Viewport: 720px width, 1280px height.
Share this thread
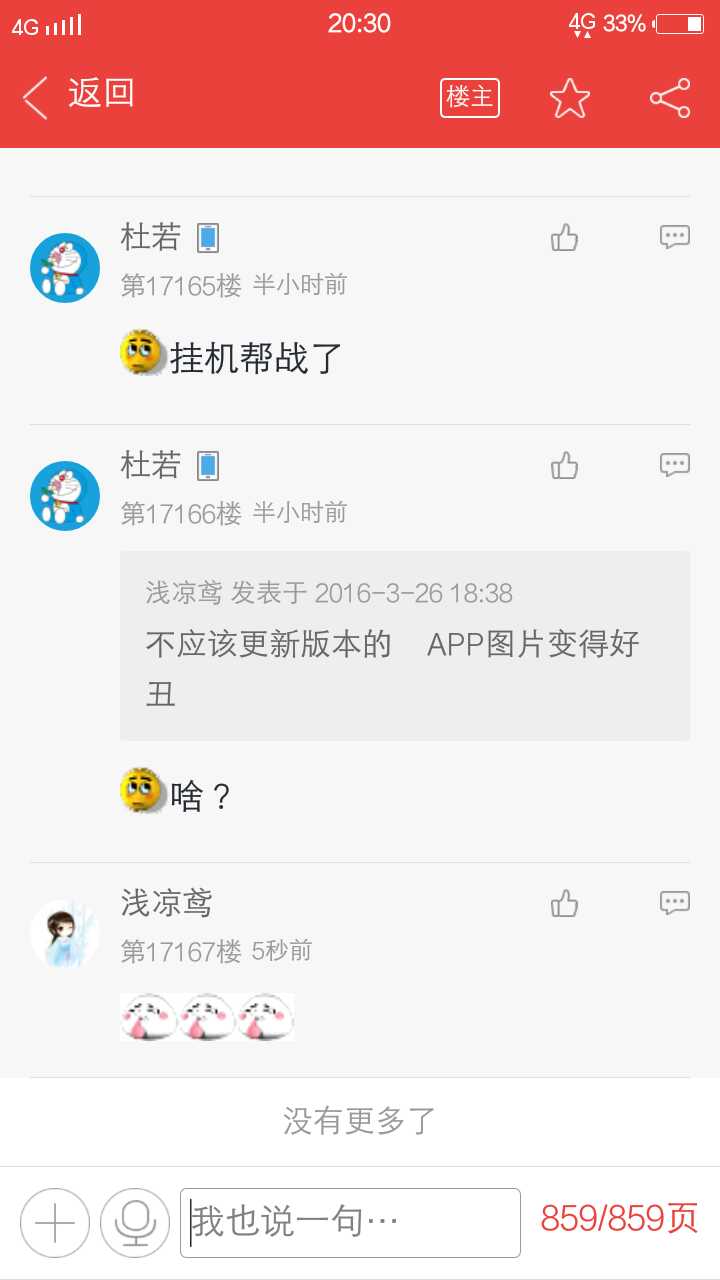point(670,98)
